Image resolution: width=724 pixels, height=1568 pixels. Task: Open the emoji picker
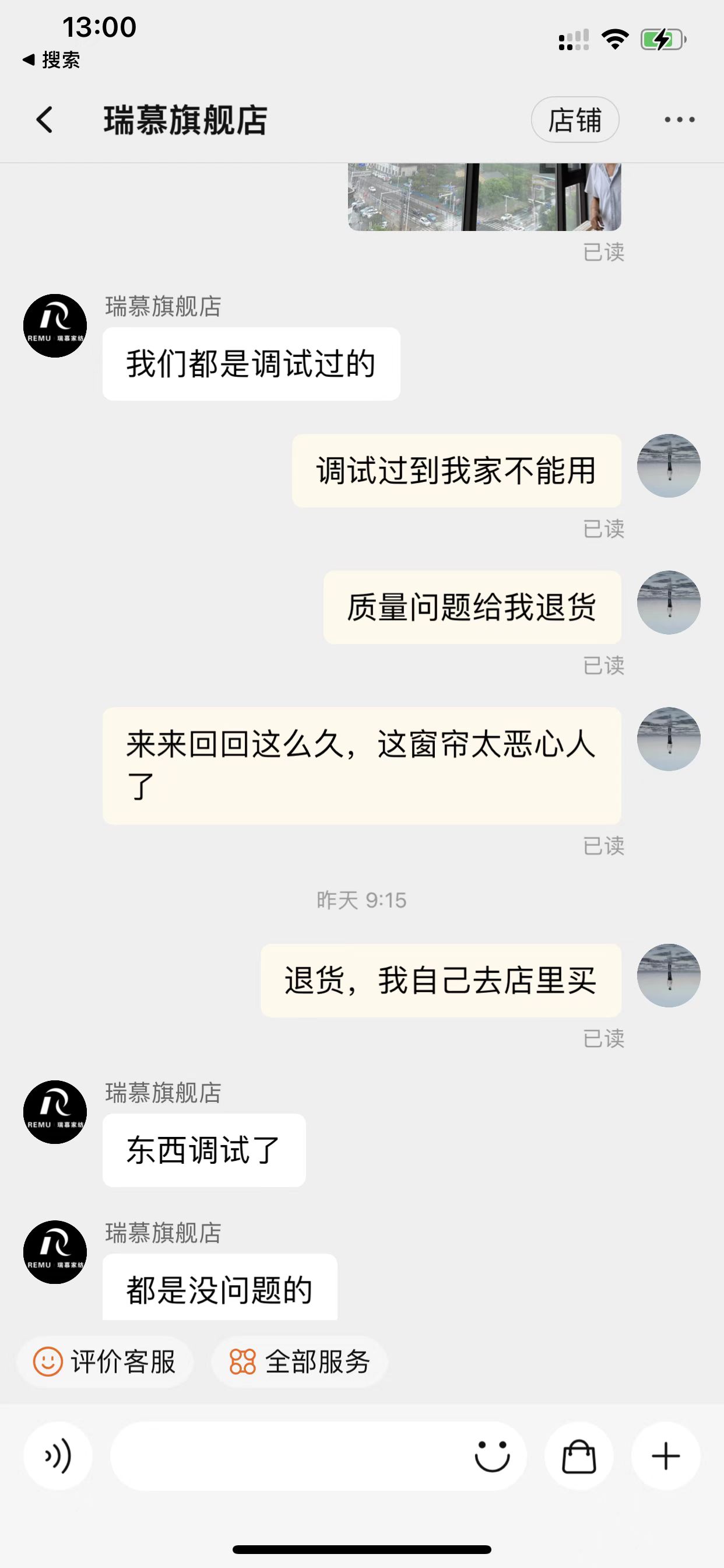point(491,1457)
